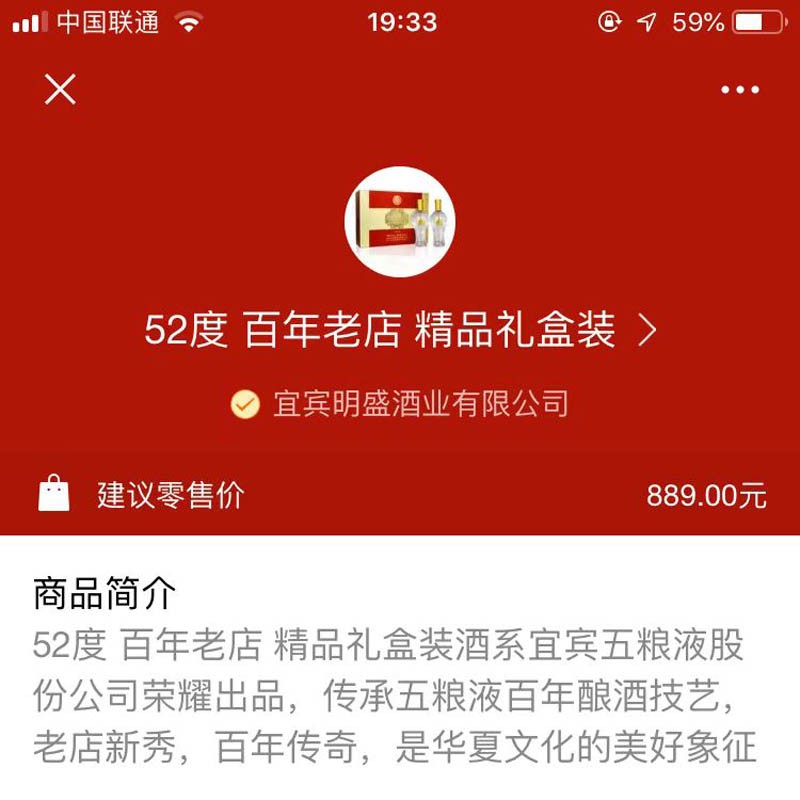Open 52度 百年老店 精品礼盒装 product details
The image size is (800, 800).
(400, 331)
